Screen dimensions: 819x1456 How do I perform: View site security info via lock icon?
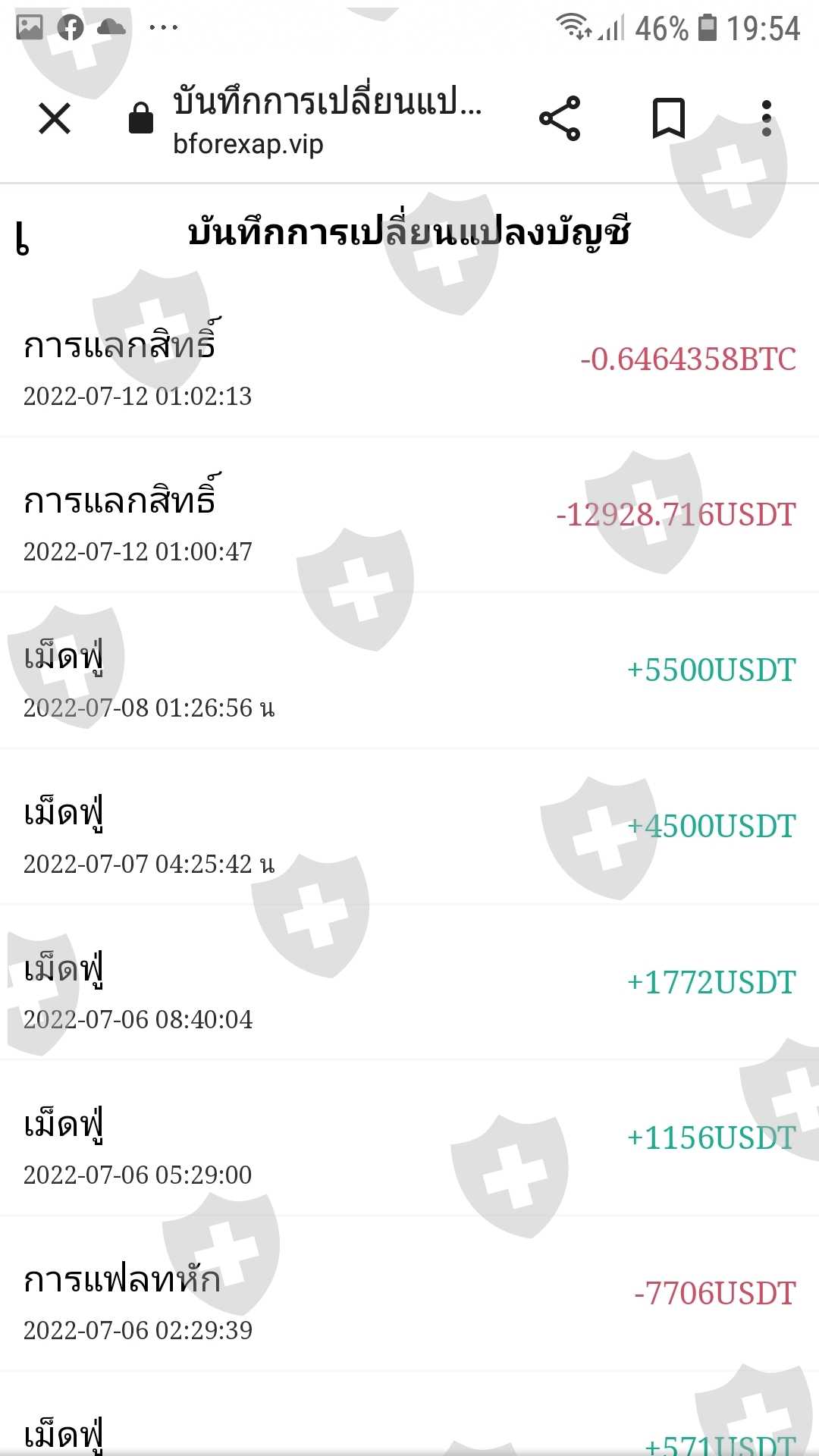[x=141, y=118]
